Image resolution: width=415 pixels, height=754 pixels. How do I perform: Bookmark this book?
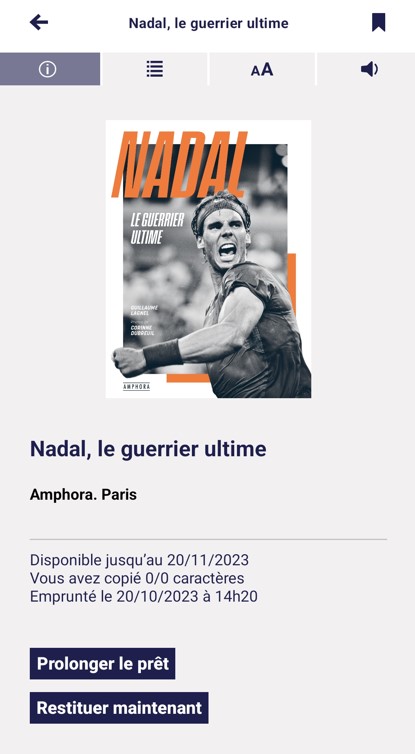point(378,22)
